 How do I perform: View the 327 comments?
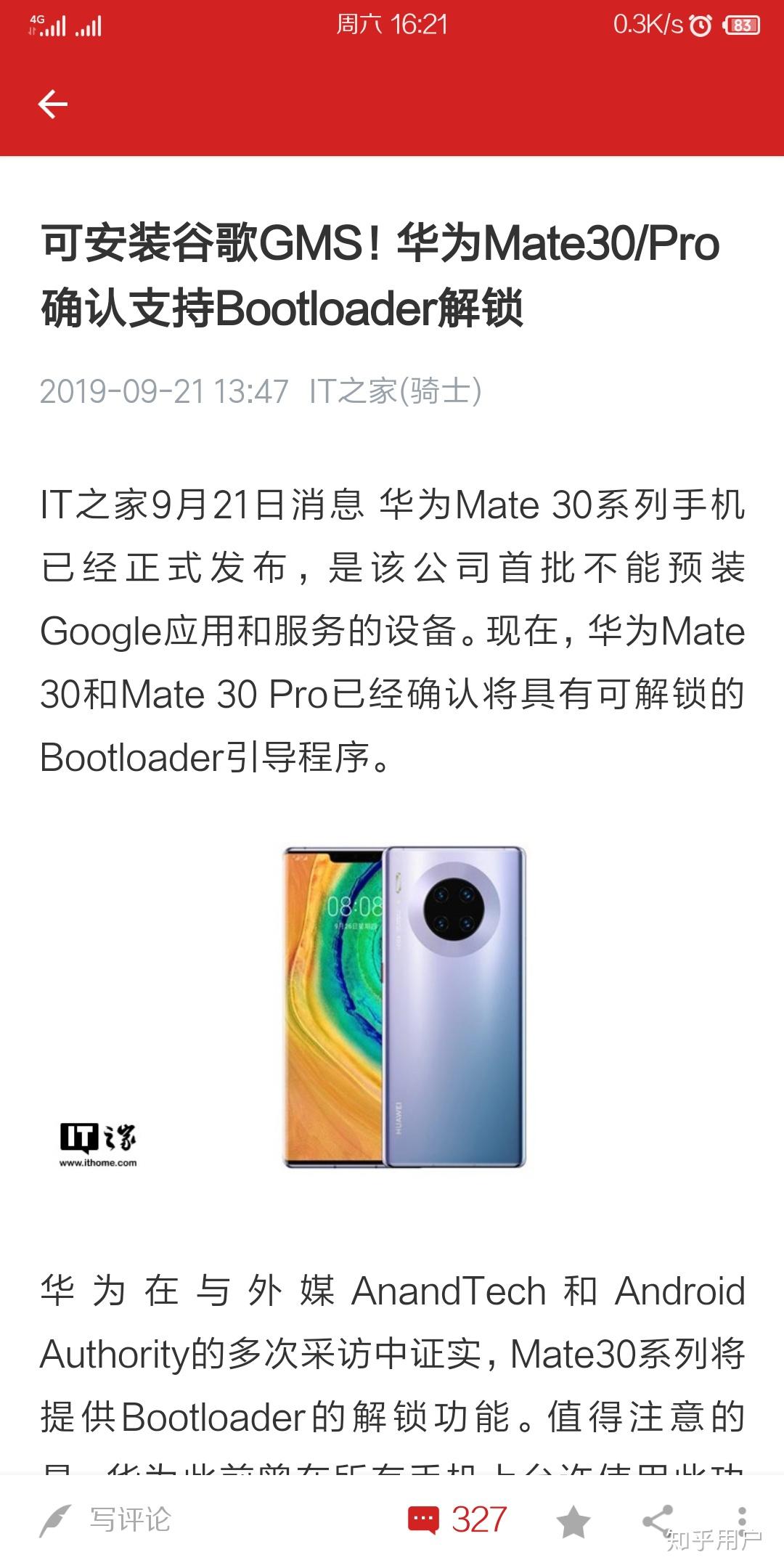457,1519
